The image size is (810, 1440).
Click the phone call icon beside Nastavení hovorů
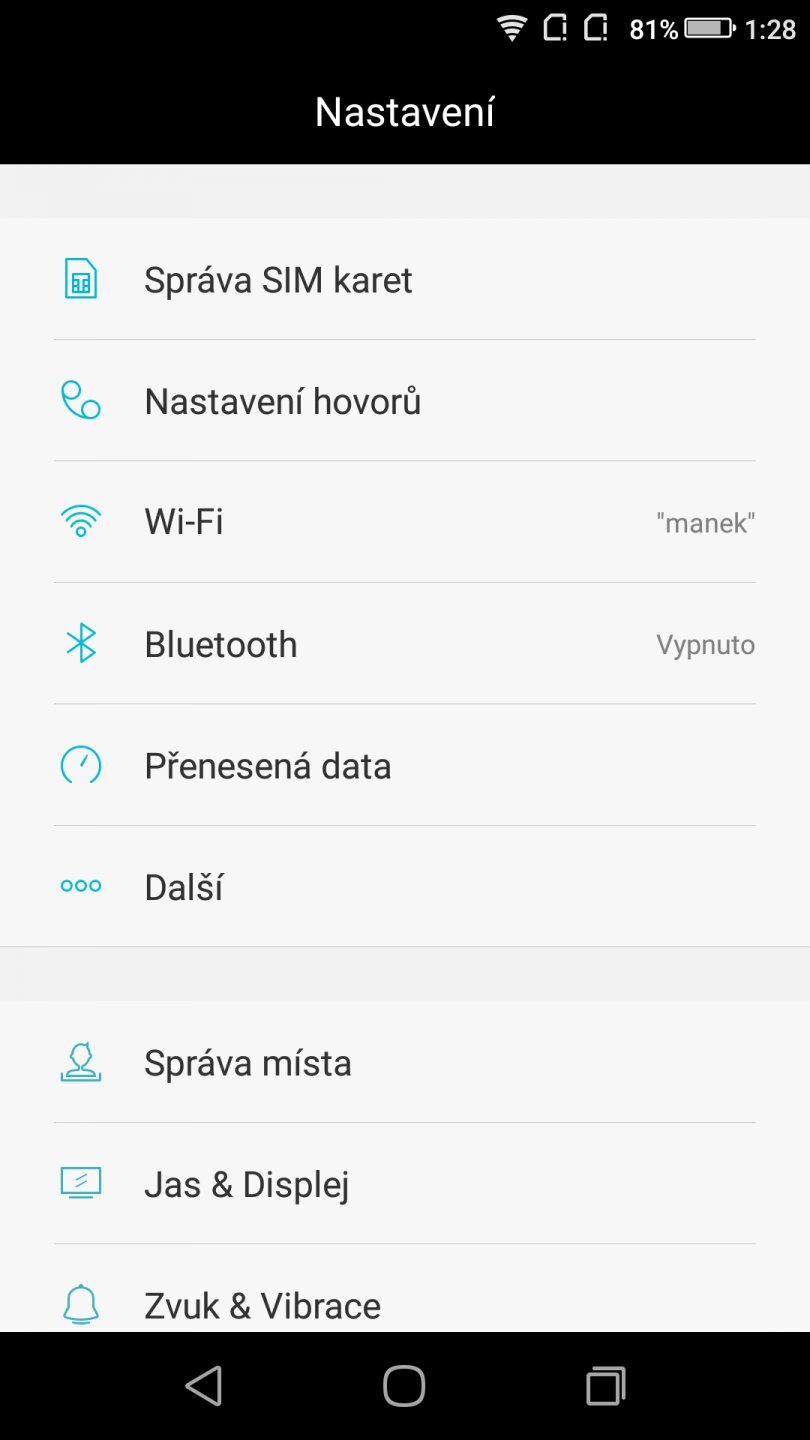(81, 400)
